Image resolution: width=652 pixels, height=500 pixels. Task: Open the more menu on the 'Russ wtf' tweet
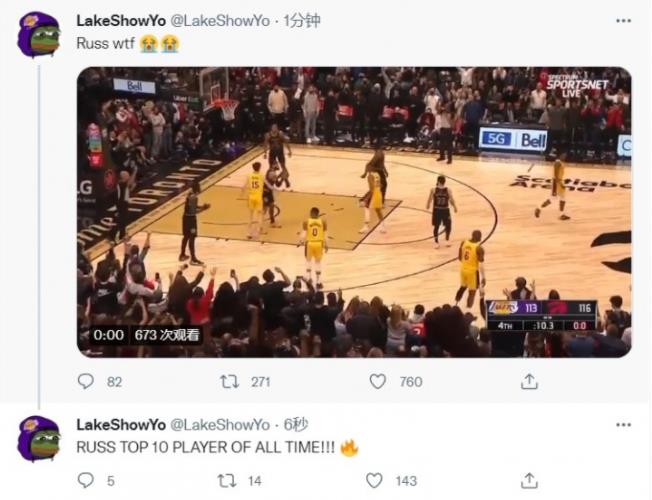623,20
